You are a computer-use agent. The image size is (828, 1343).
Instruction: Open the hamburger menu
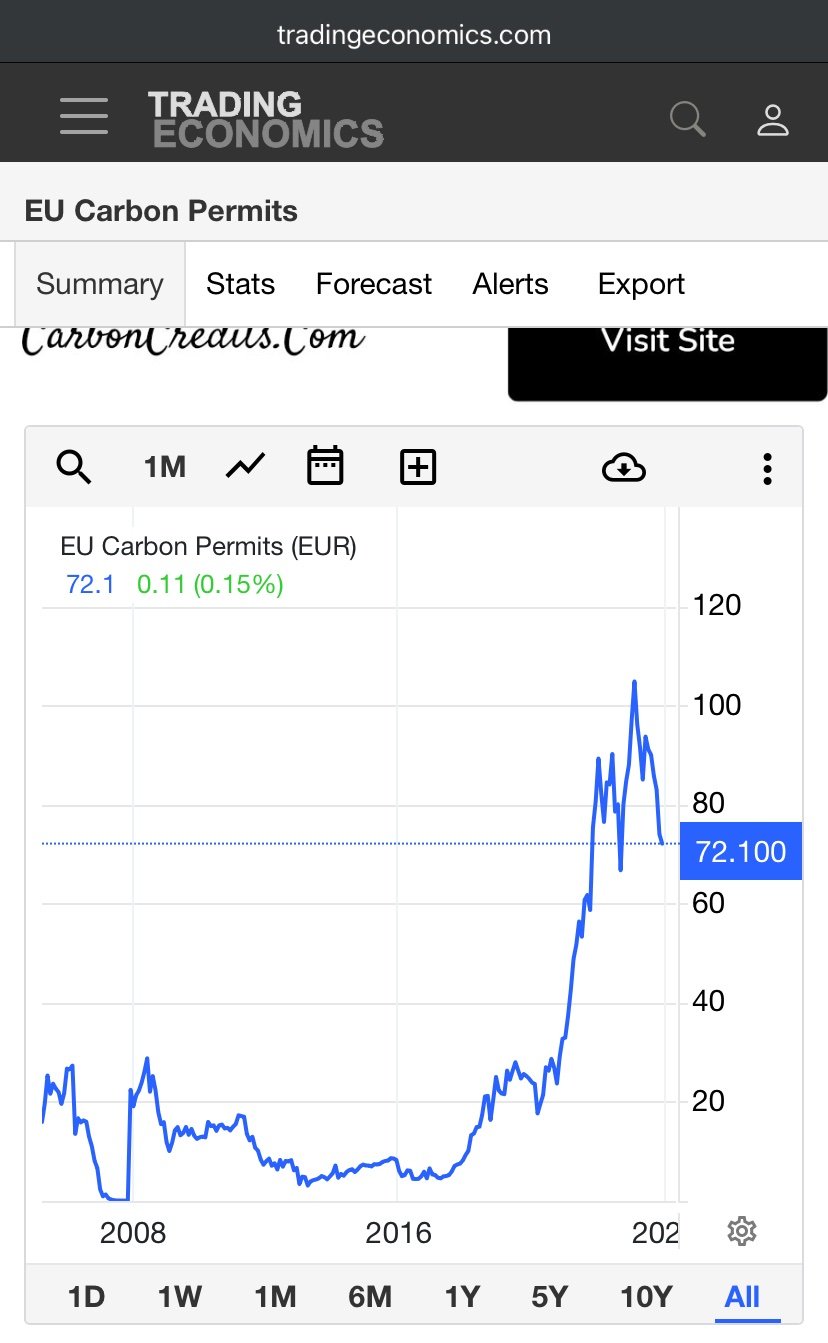click(84, 117)
